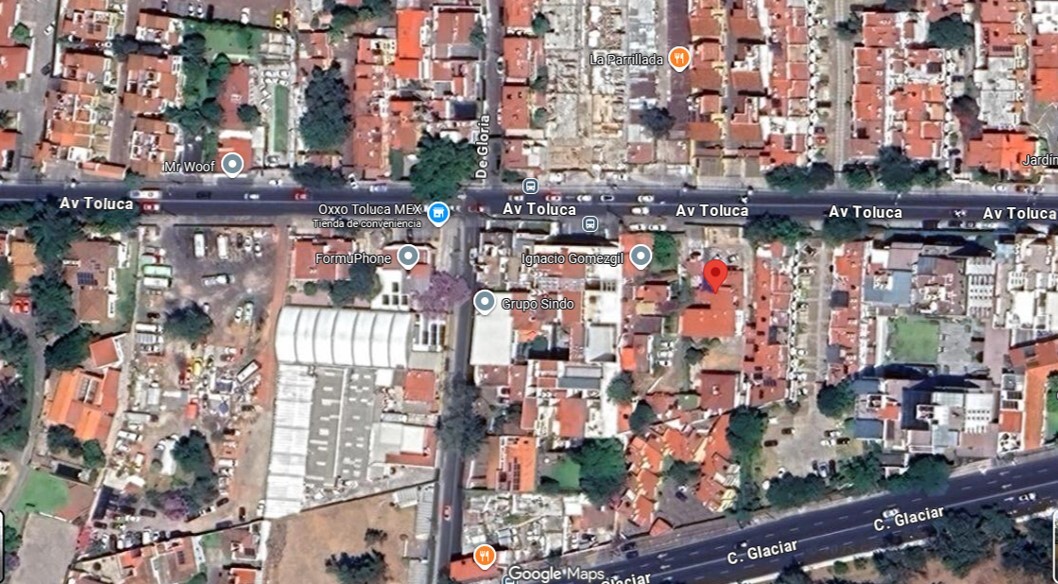Tap the FormuPhone location pin

[x=407, y=258]
